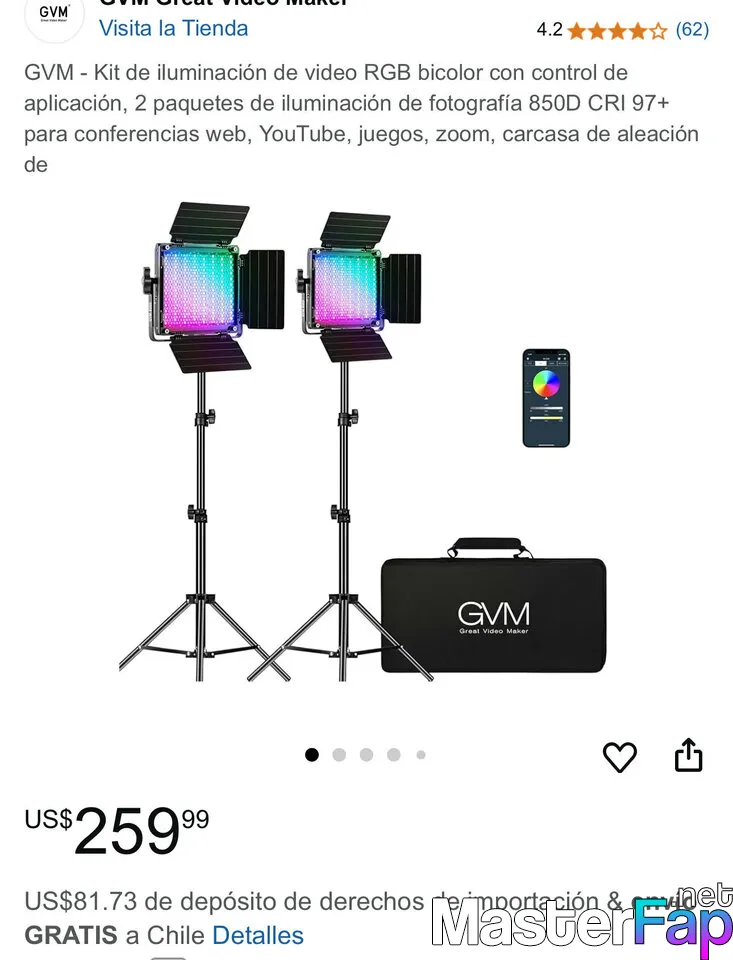Open the 62 customer ratings
The width and height of the screenshot is (733, 960).
692,30
